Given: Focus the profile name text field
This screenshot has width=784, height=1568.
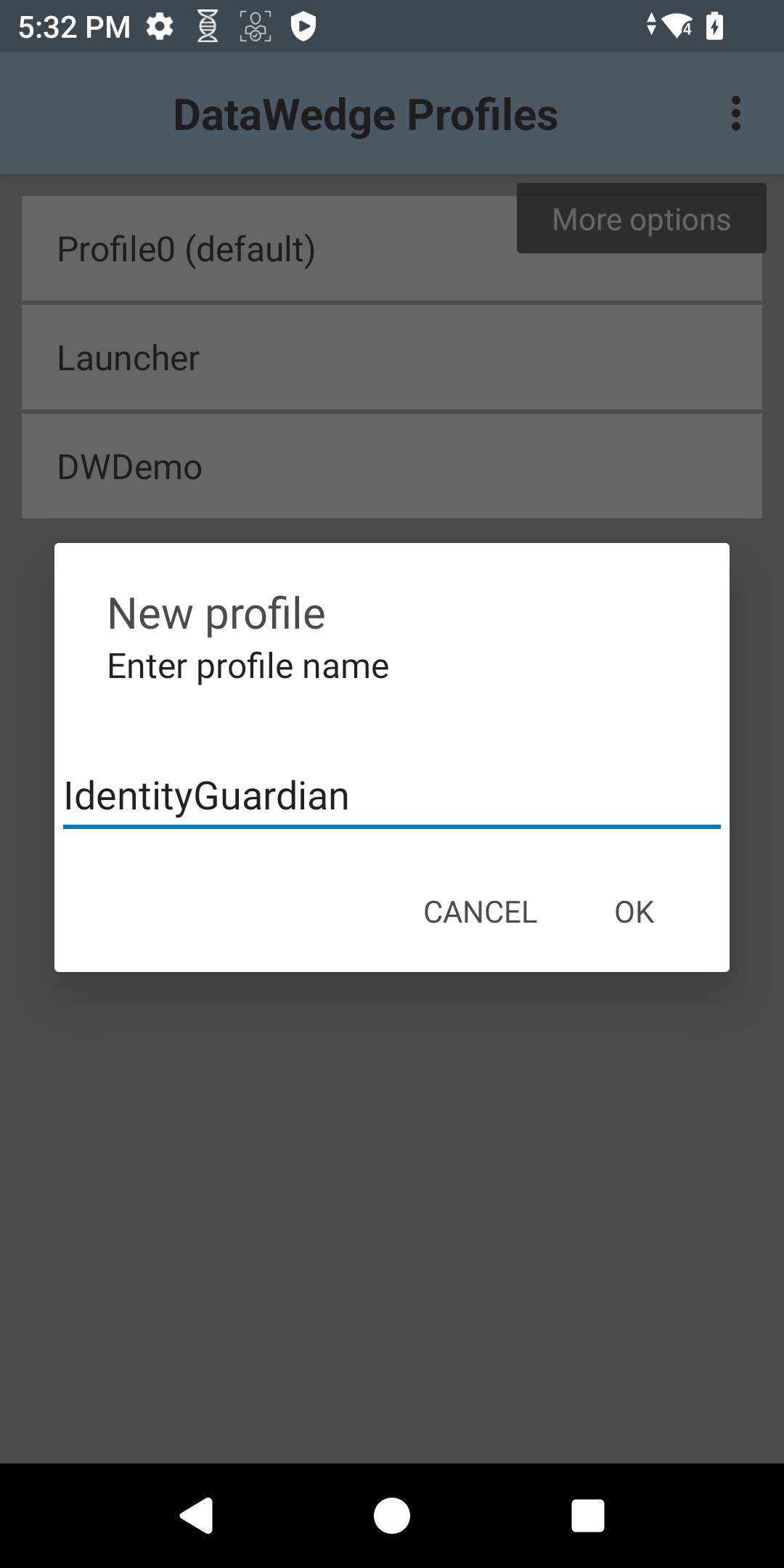Looking at the screenshot, I should tap(391, 796).
